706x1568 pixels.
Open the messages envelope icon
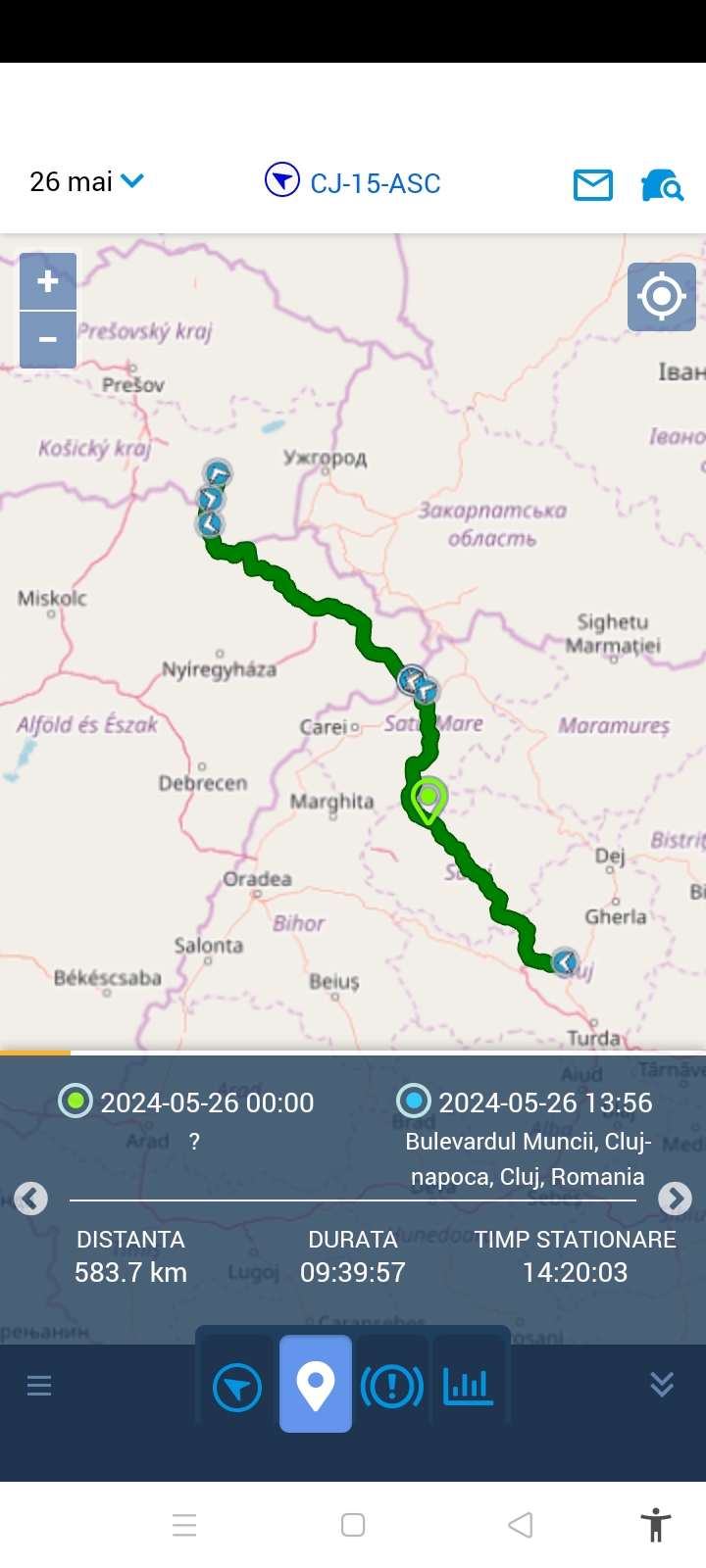tap(592, 184)
